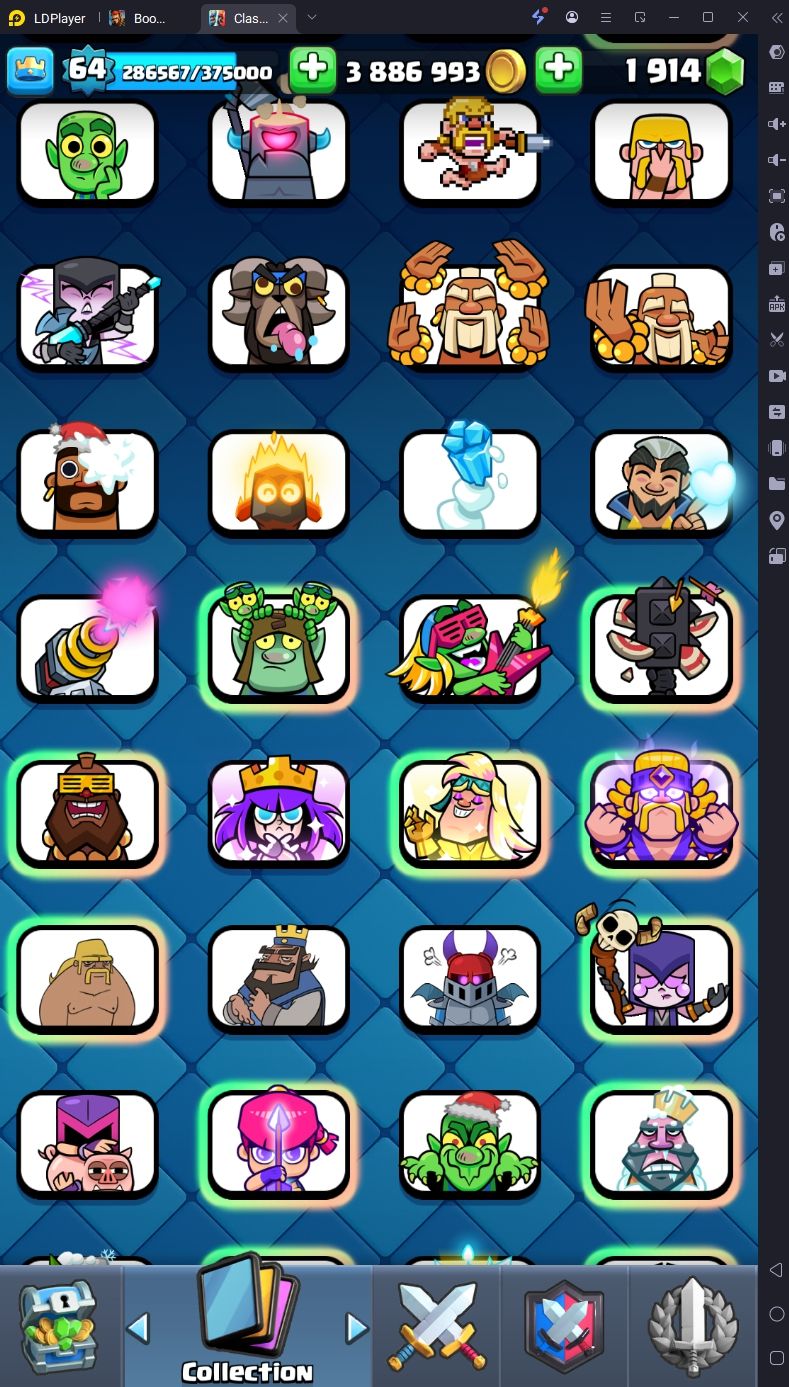Select the king thinking emote
The width and height of the screenshot is (789, 1387).
click(x=279, y=978)
